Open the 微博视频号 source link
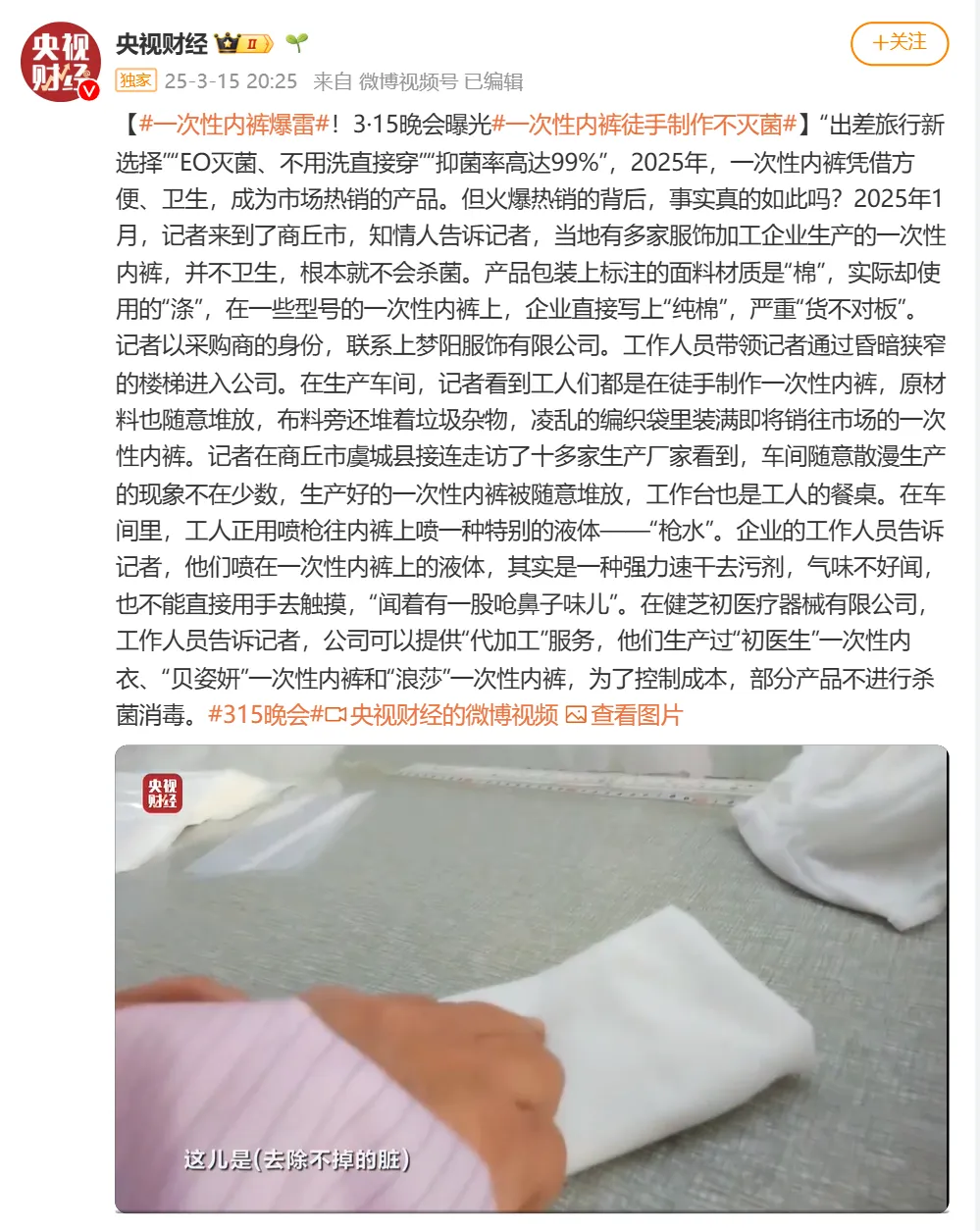Screen dimensions: 980x1231 pos(408,81)
